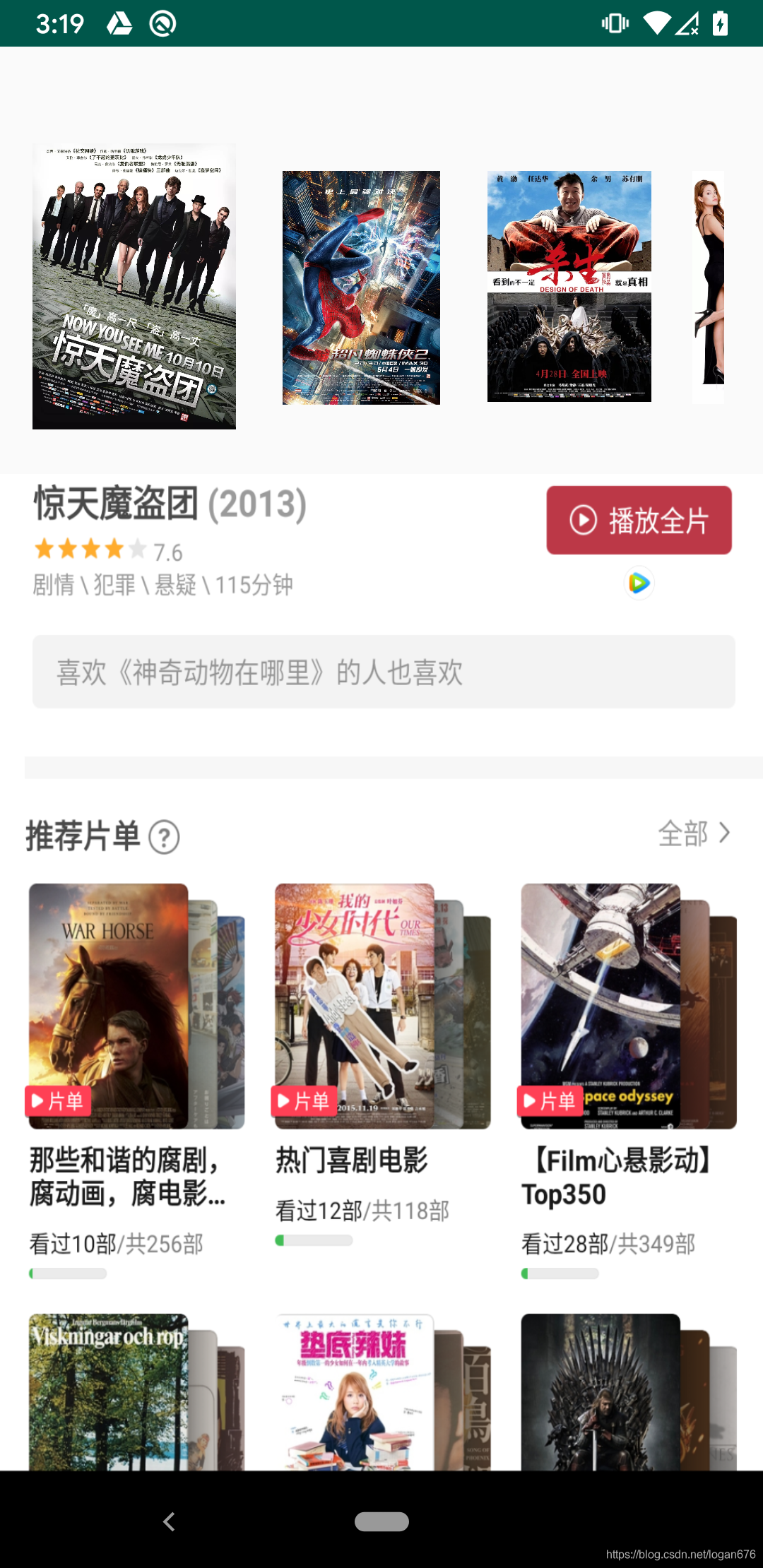Open help icon beside 推荐片单
This screenshot has height=1568, width=763.
tap(165, 837)
